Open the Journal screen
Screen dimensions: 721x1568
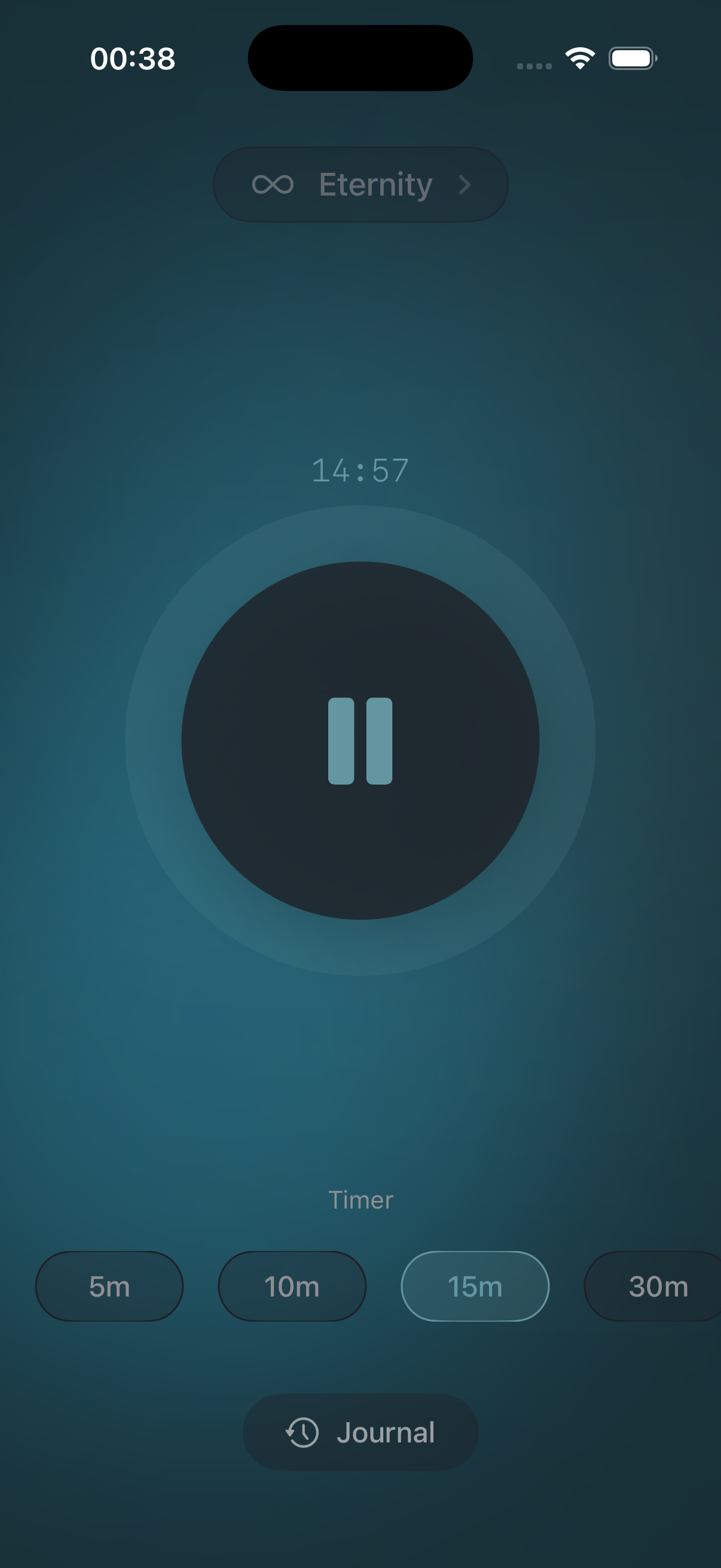360,1432
